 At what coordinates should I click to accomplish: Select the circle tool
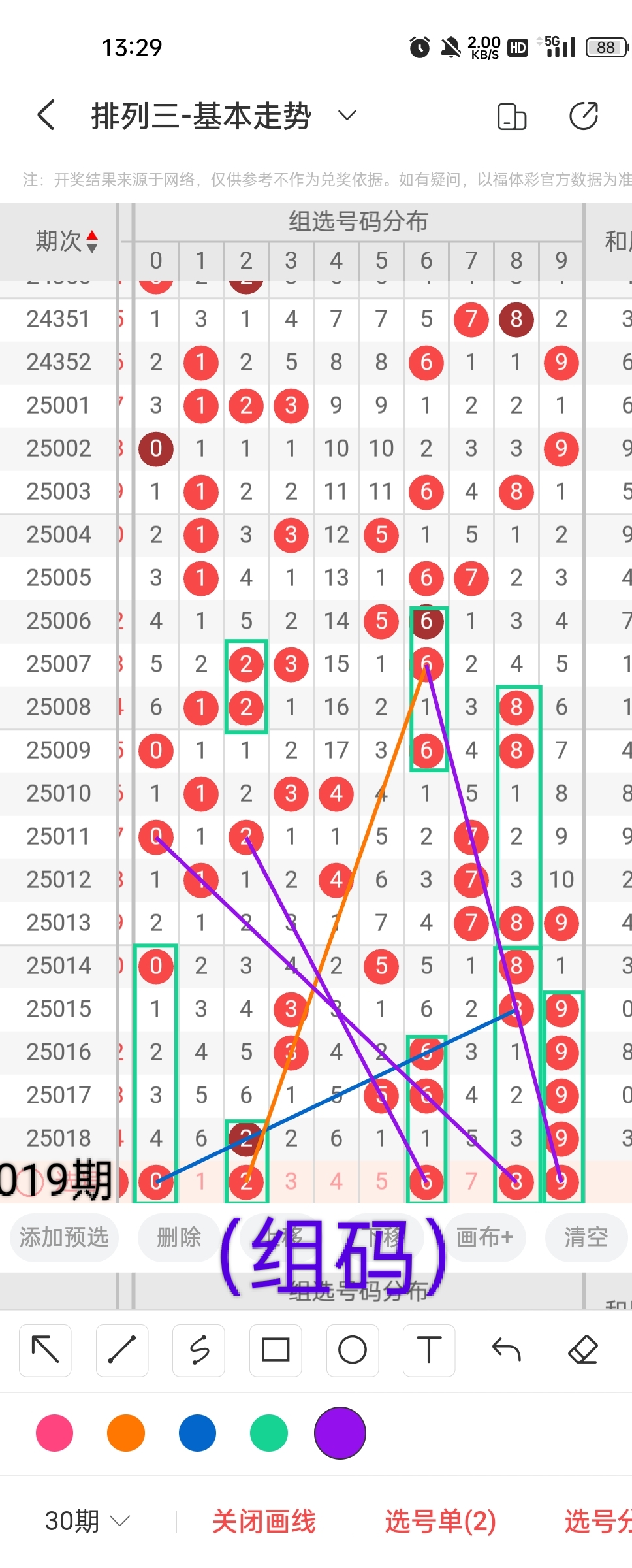click(x=353, y=1350)
